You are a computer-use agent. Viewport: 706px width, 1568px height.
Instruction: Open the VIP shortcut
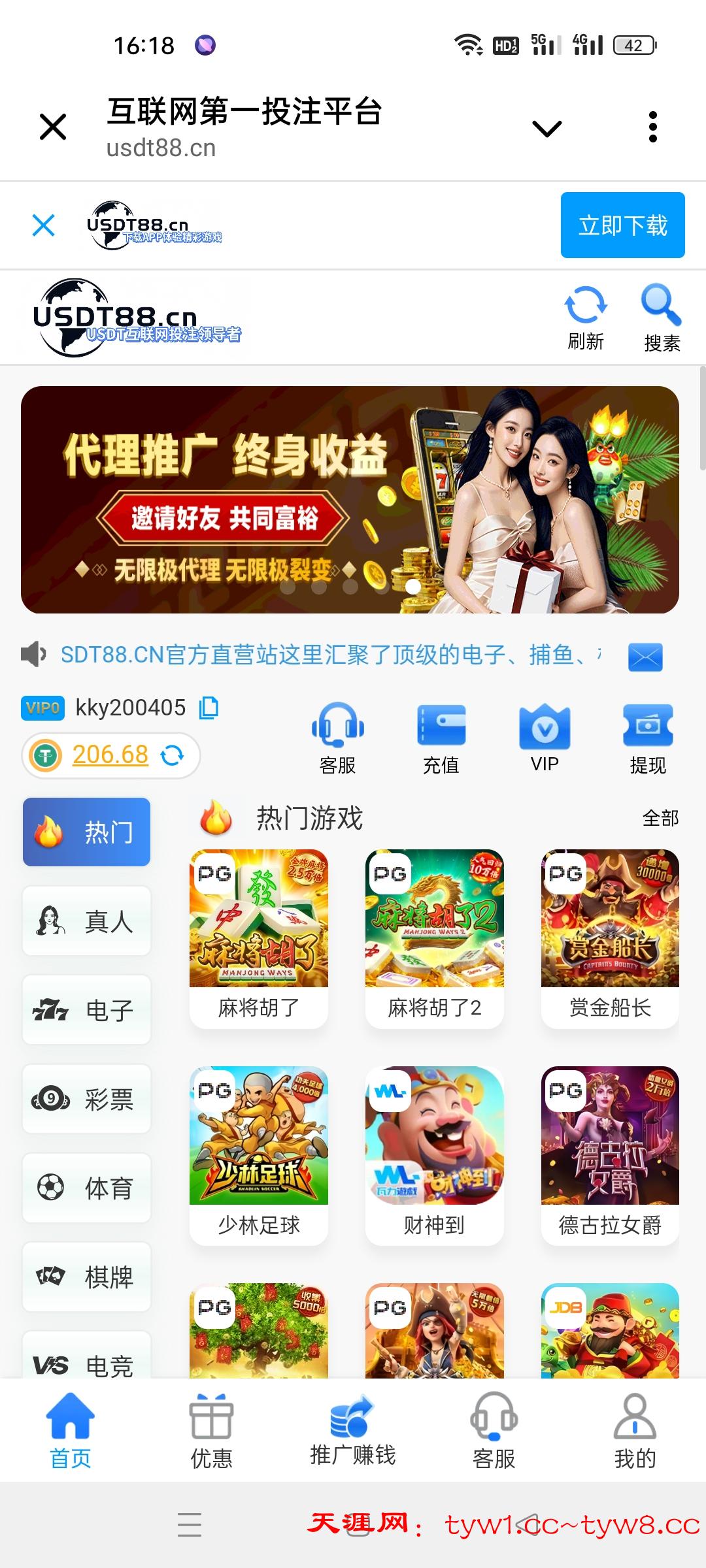(x=545, y=739)
